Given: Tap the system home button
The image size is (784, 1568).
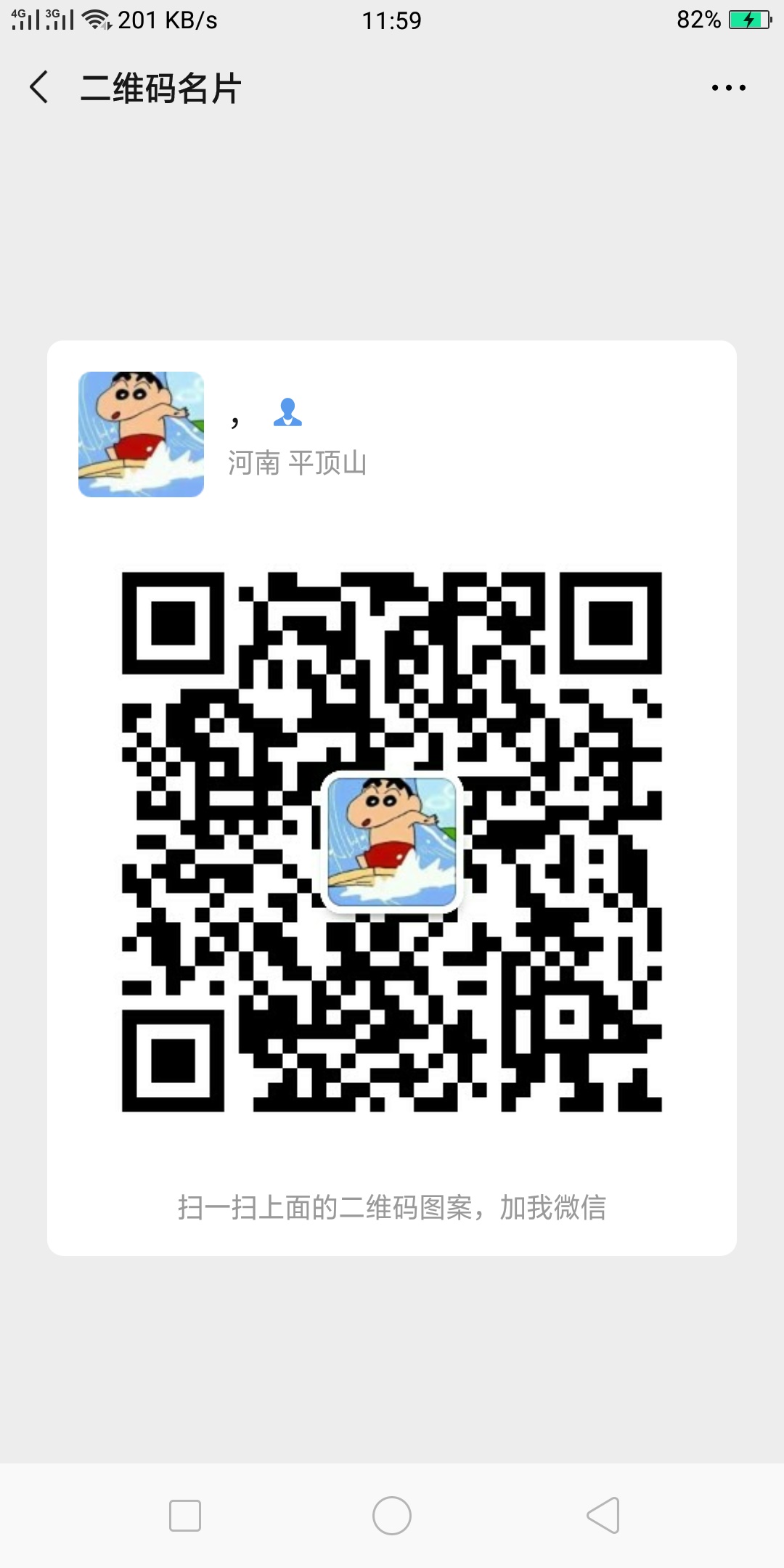Looking at the screenshot, I should coord(392,1516).
